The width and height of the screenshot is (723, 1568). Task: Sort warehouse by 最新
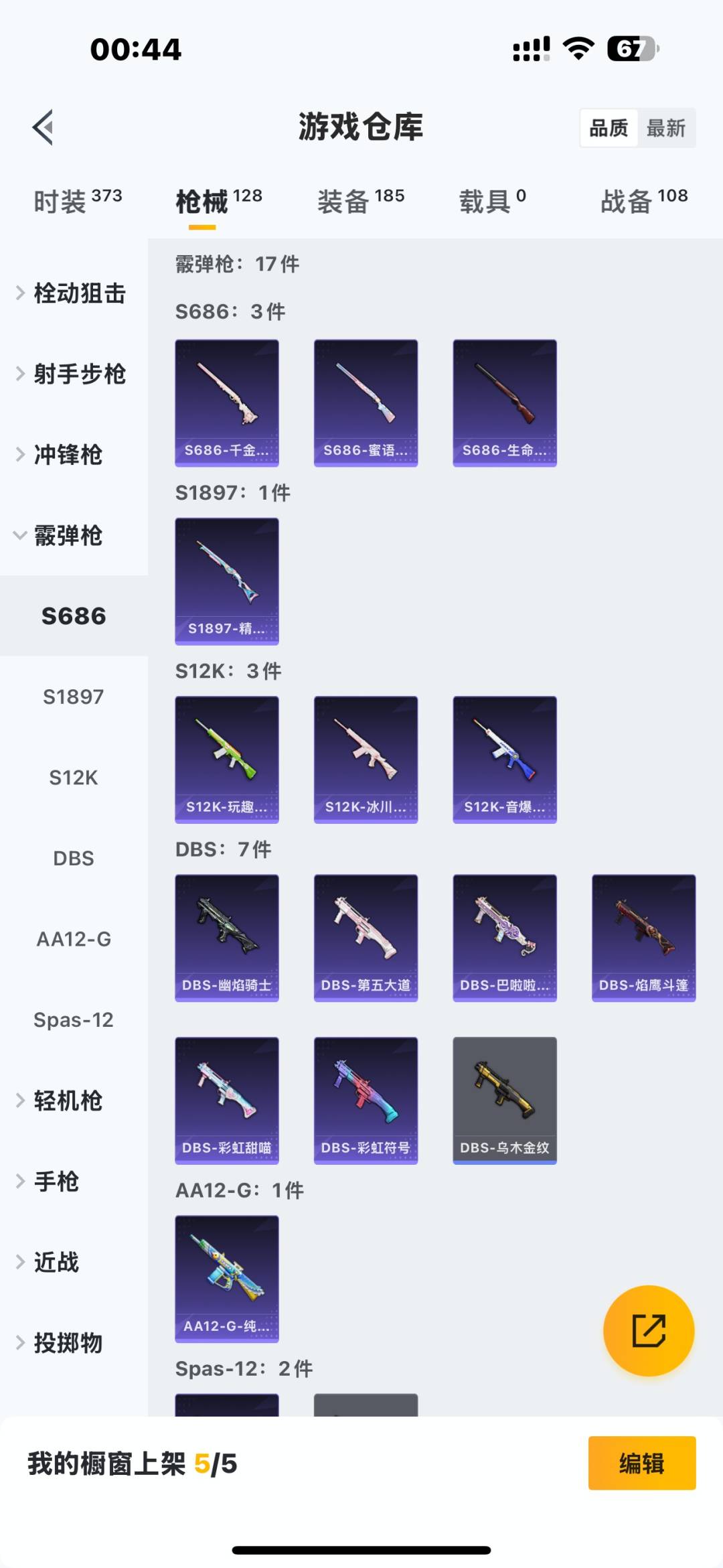pyautogui.click(x=665, y=128)
